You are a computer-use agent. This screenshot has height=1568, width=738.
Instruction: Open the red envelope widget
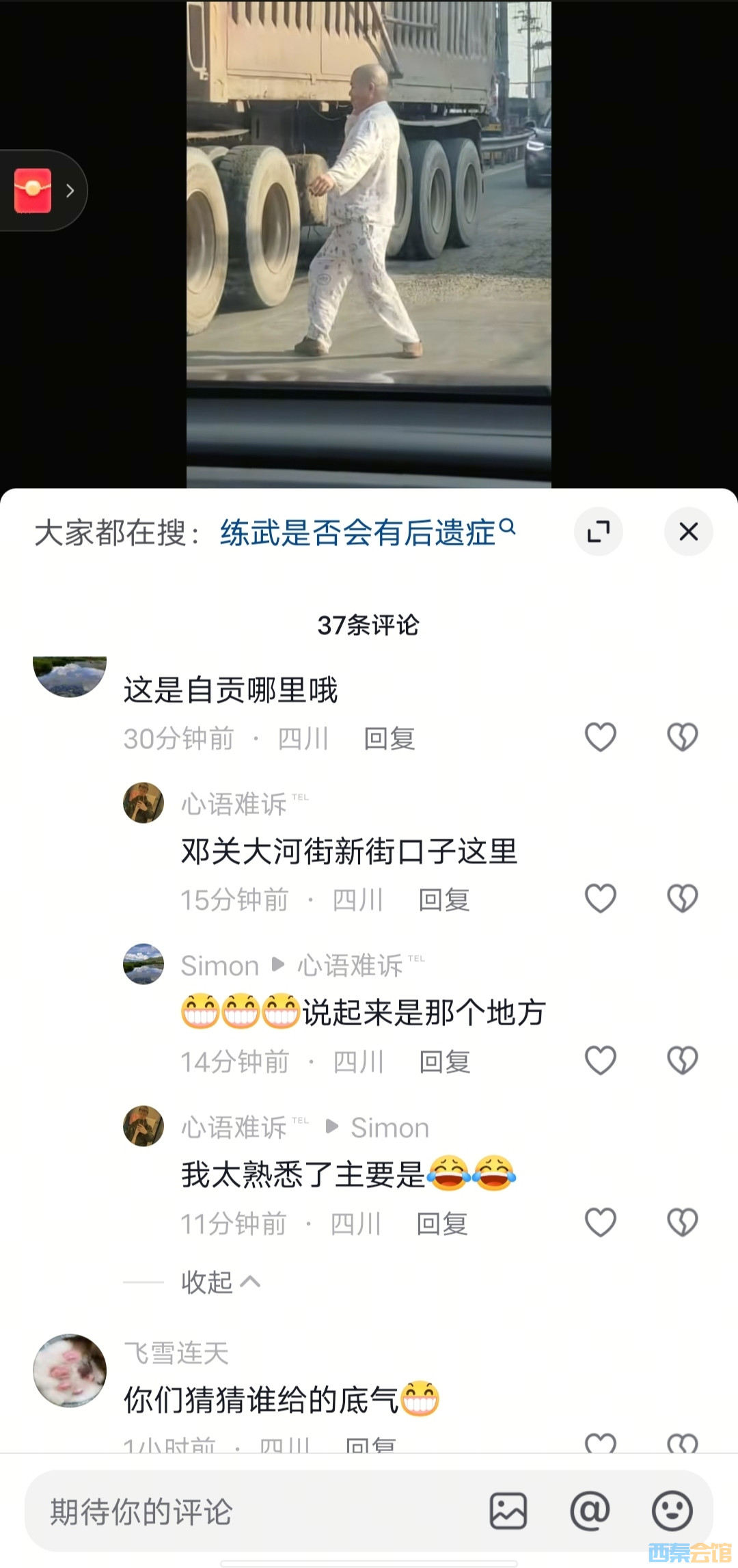(34, 190)
